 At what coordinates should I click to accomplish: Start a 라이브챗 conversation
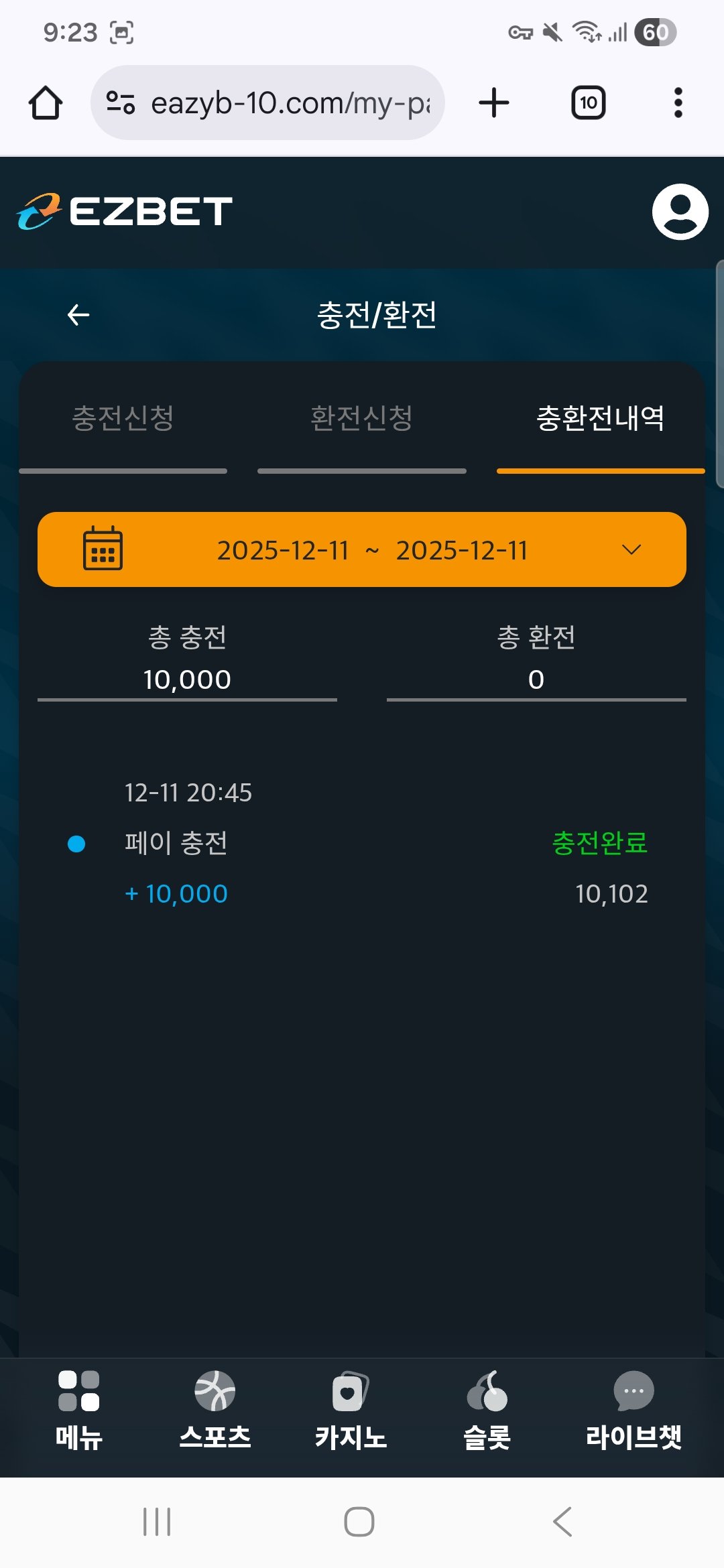point(633,1409)
